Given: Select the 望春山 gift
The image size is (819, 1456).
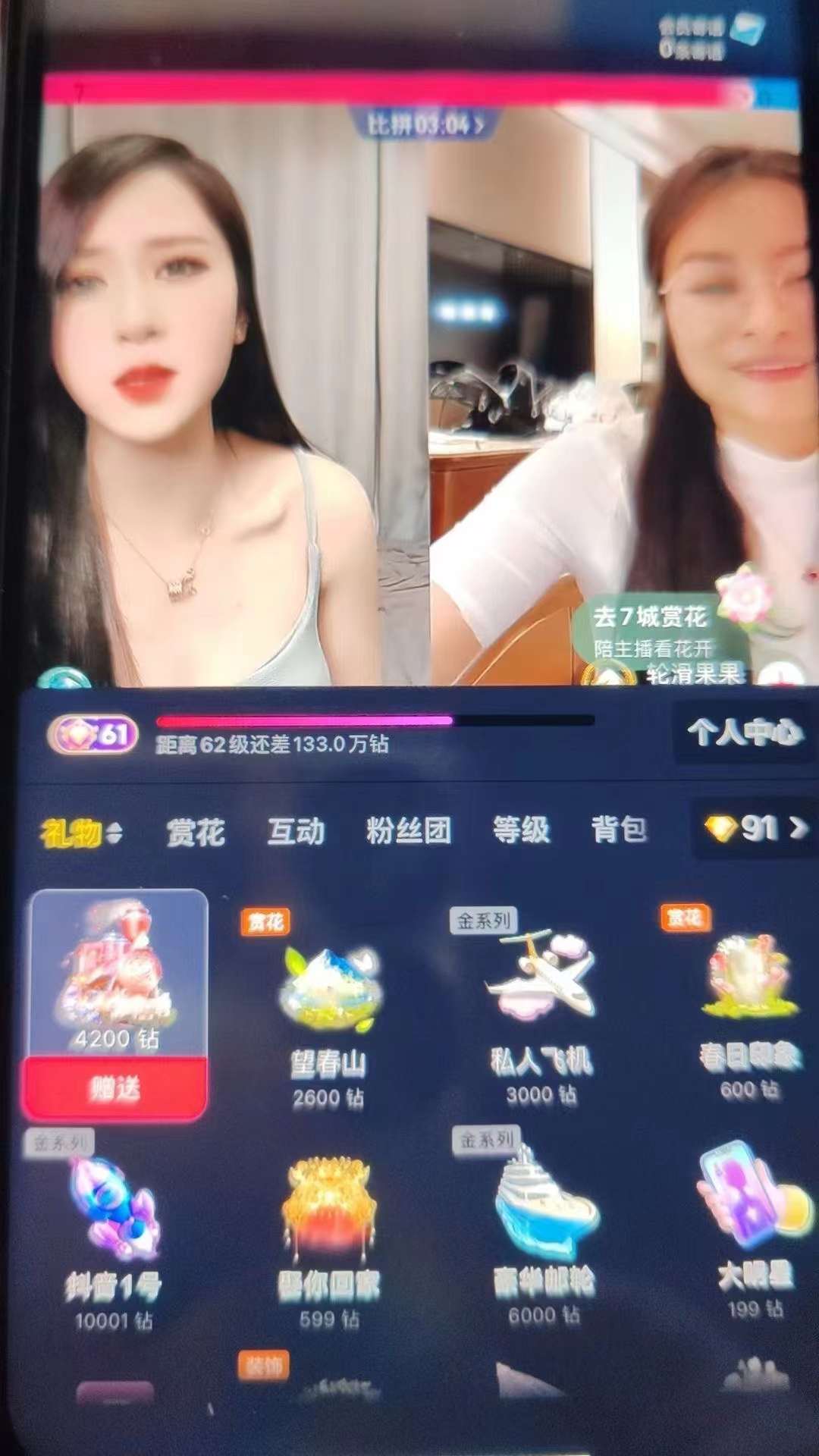Looking at the screenshot, I should coord(328,1016).
